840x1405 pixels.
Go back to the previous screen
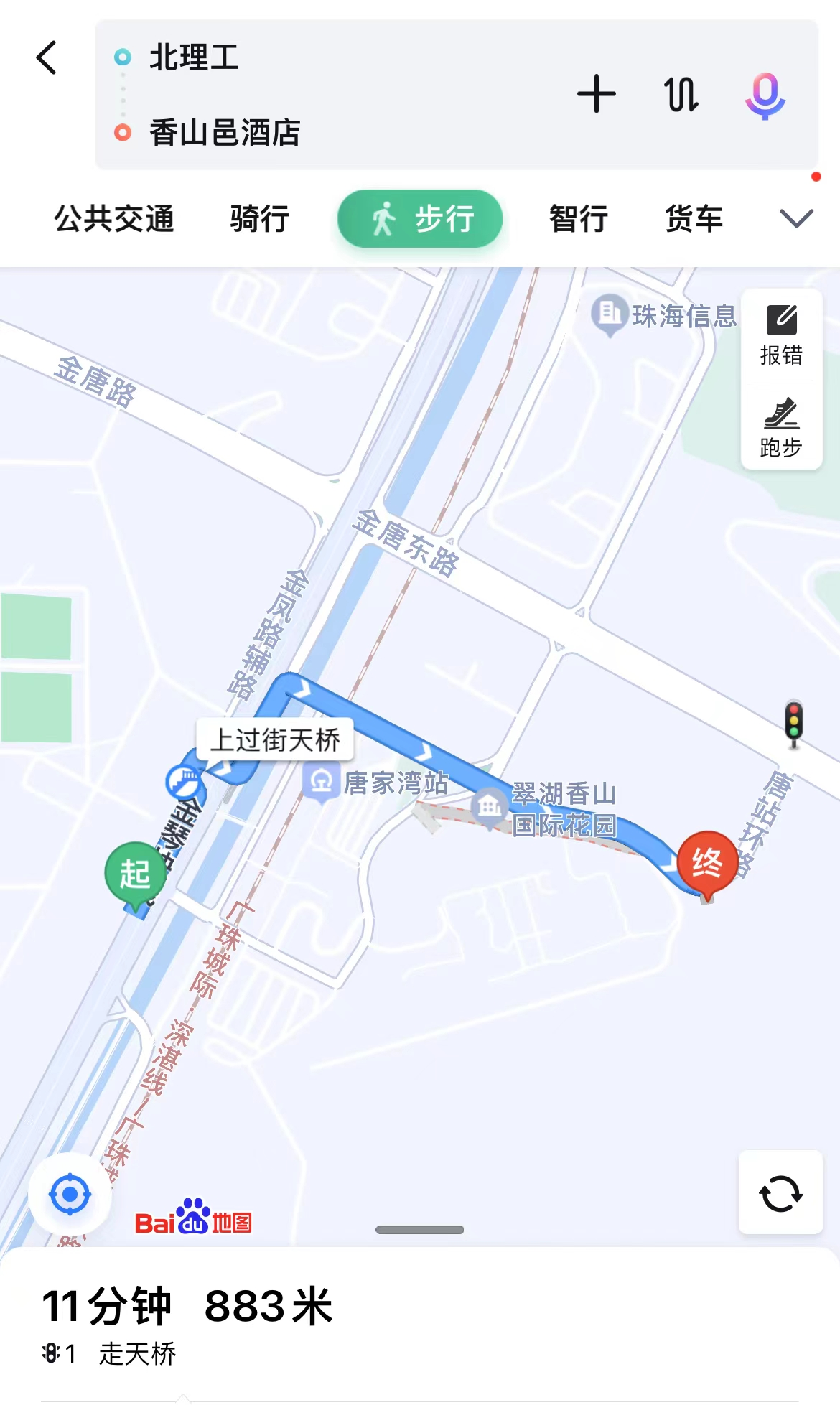click(47, 57)
